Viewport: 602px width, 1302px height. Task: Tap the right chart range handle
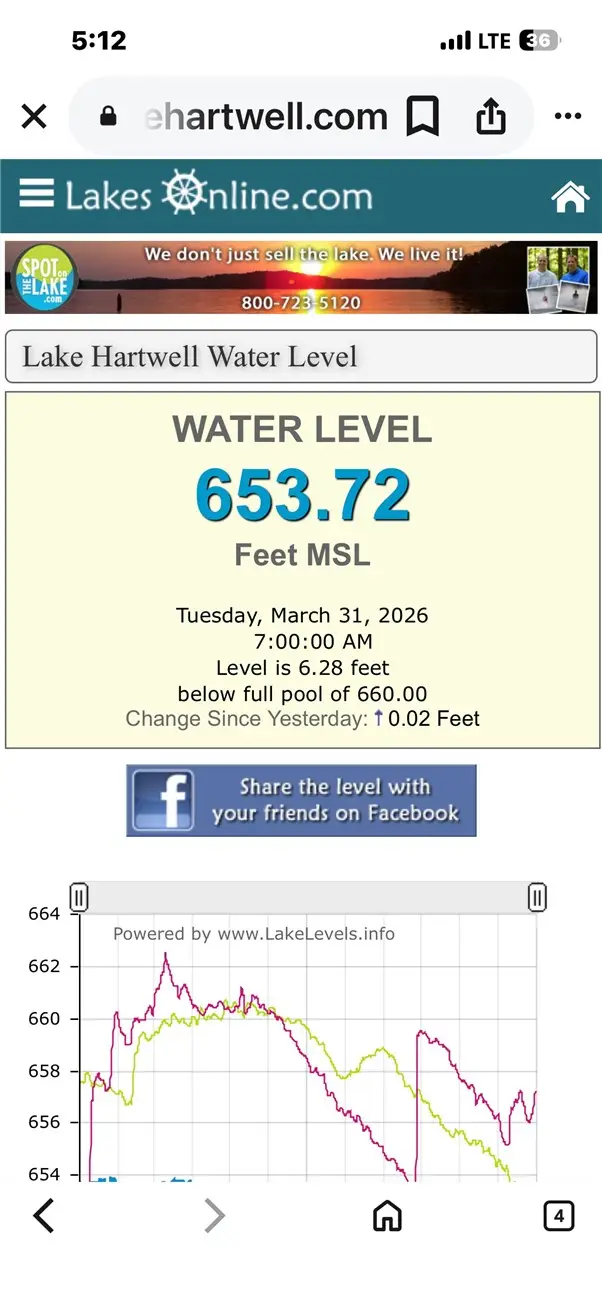coord(537,897)
